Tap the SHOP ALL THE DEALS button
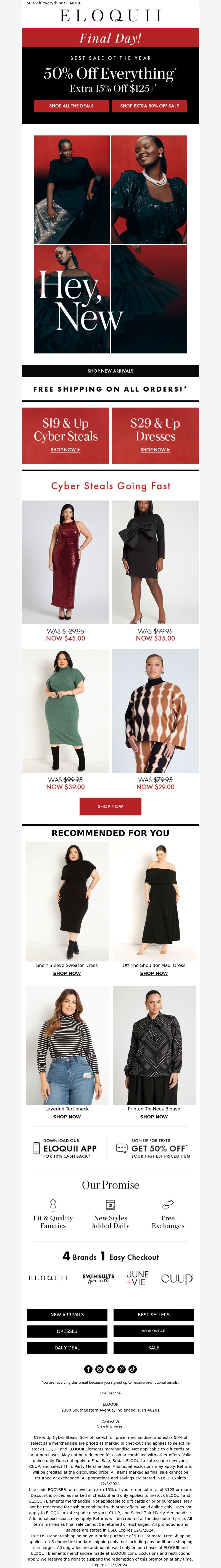Screen dimensions: 221x1568 71,106
